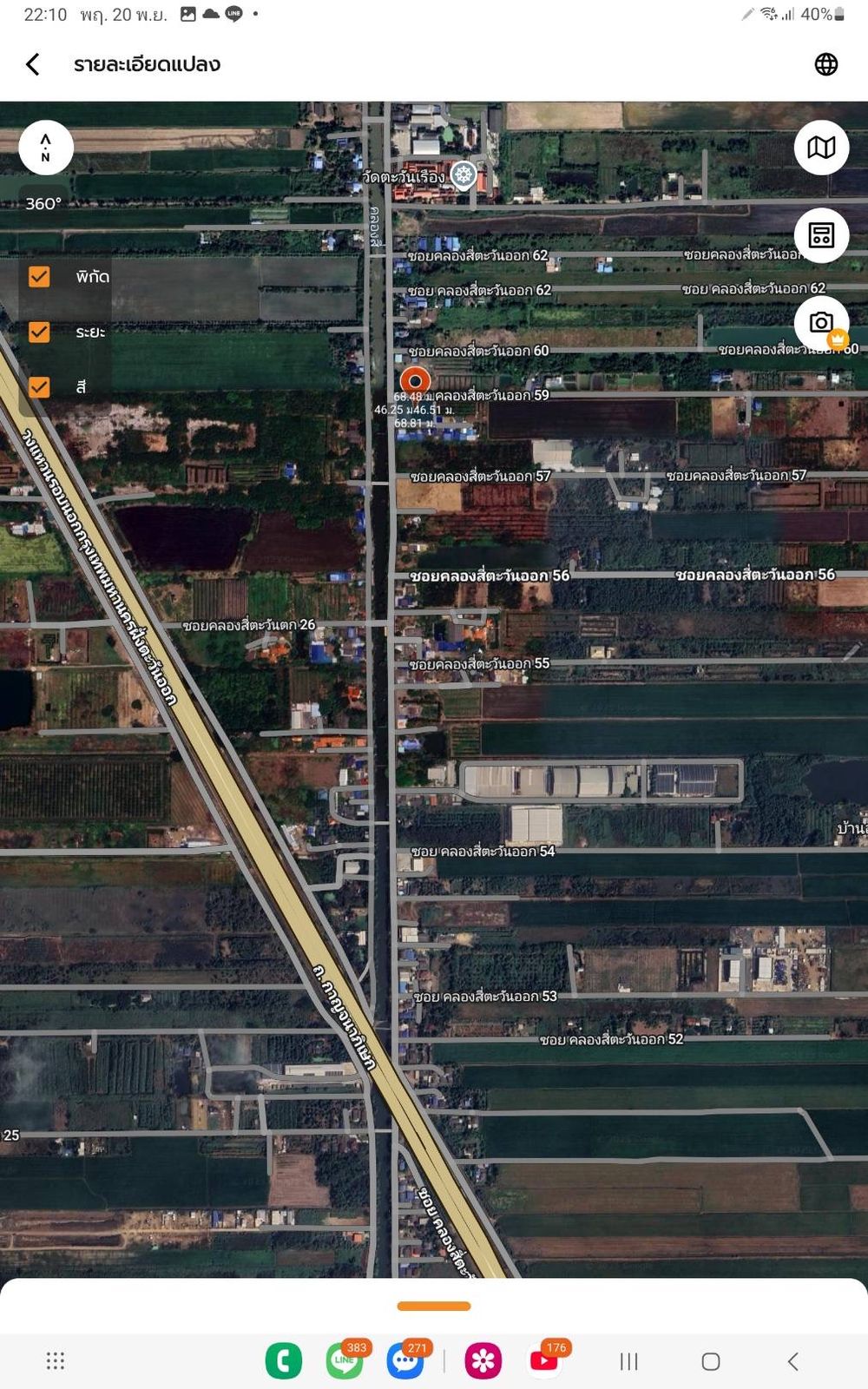Screen dimensions: 868x1389
Task: Open the phone app in taskbar
Action: [x=284, y=1361]
